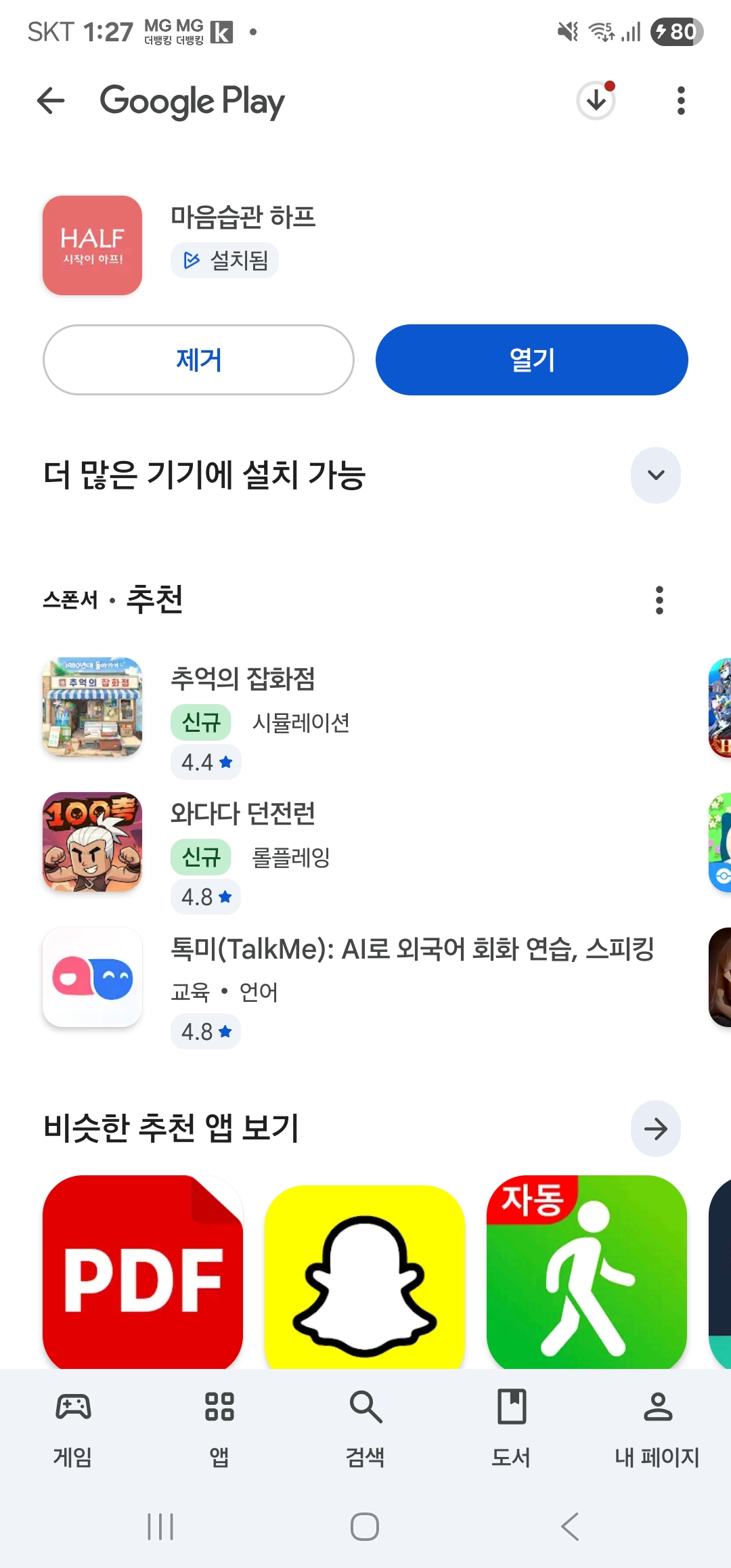Tap 제거 to uninstall the app
This screenshot has height=1568, width=731.
point(198,360)
